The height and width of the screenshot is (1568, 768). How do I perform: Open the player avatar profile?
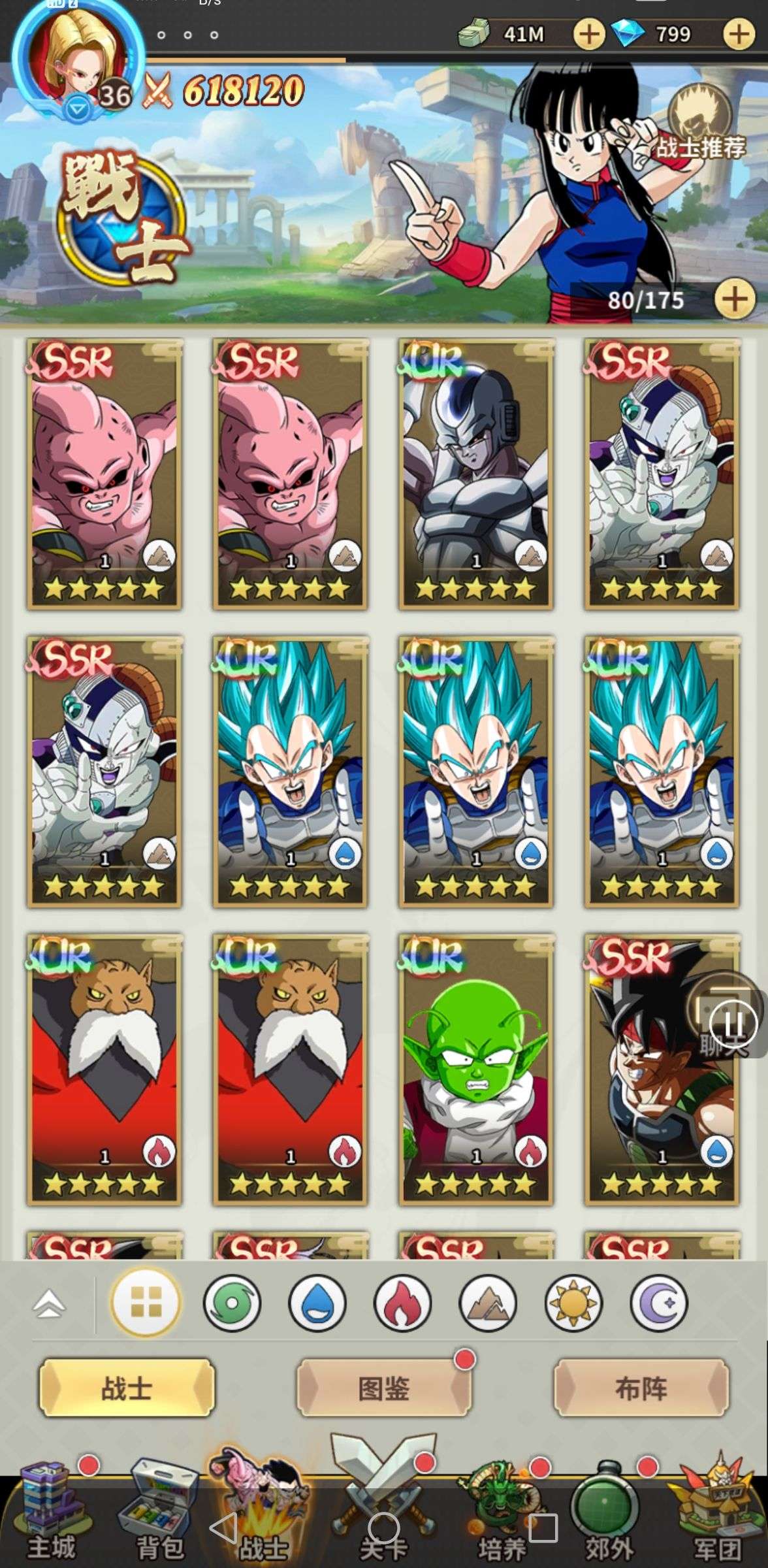(x=77, y=59)
